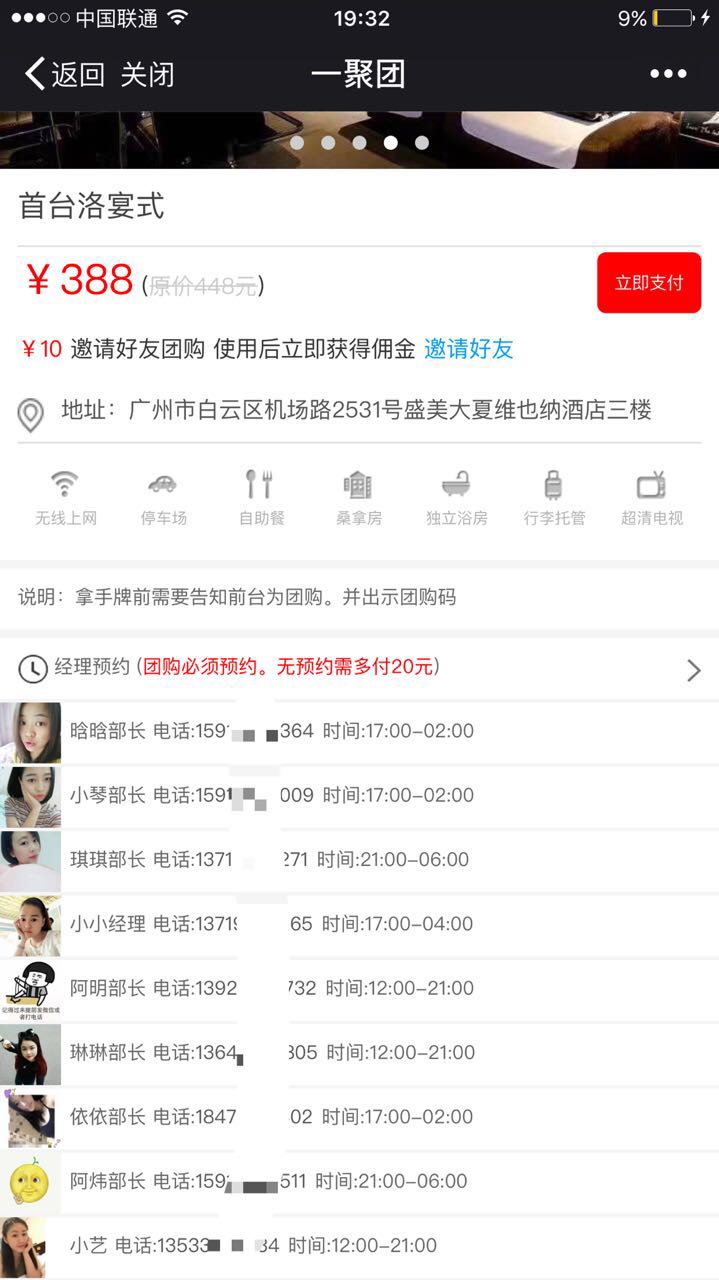Choose 阿炜部长 from the list
This screenshot has height=1280, width=719.
359,1182
